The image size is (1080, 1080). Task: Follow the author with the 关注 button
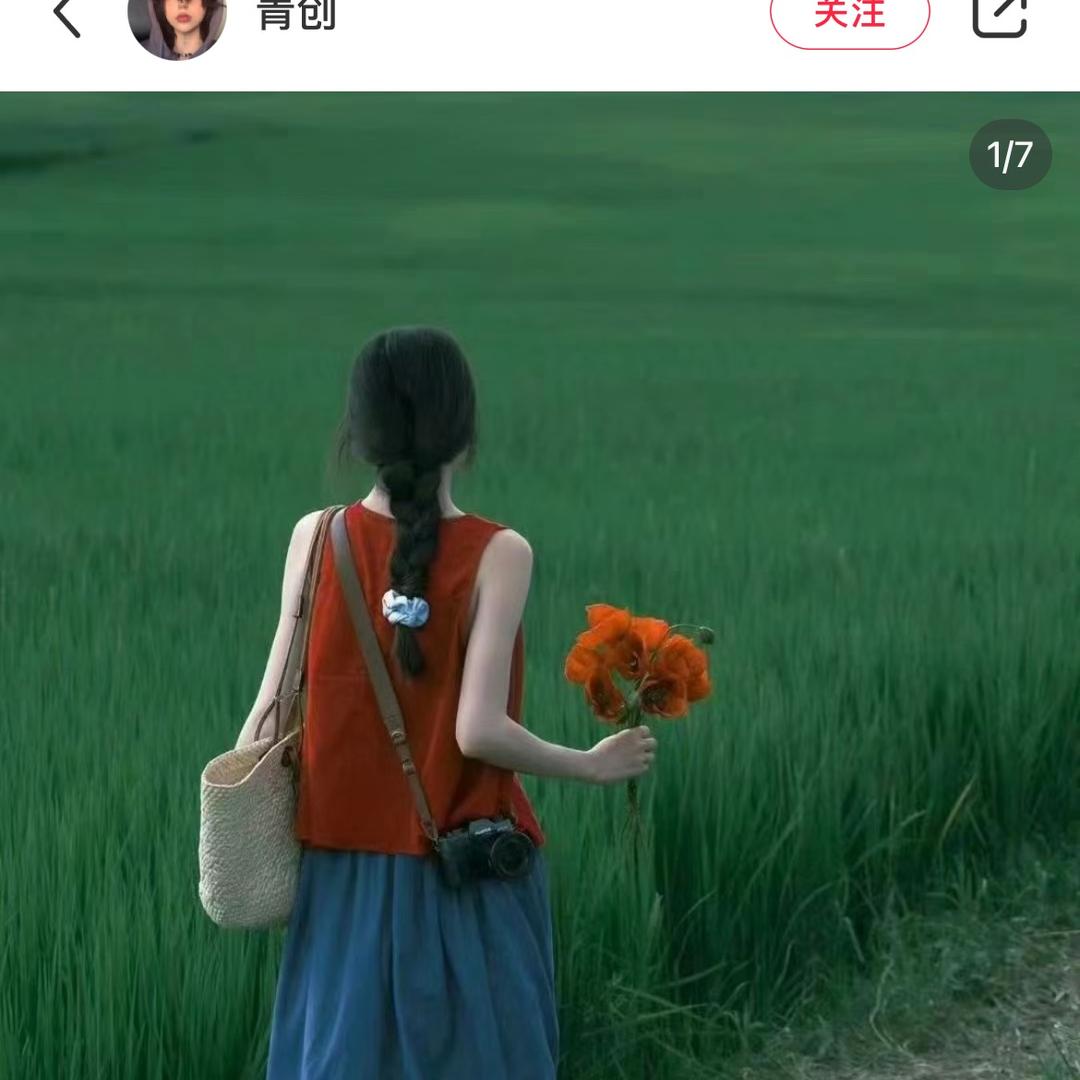[x=849, y=18]
